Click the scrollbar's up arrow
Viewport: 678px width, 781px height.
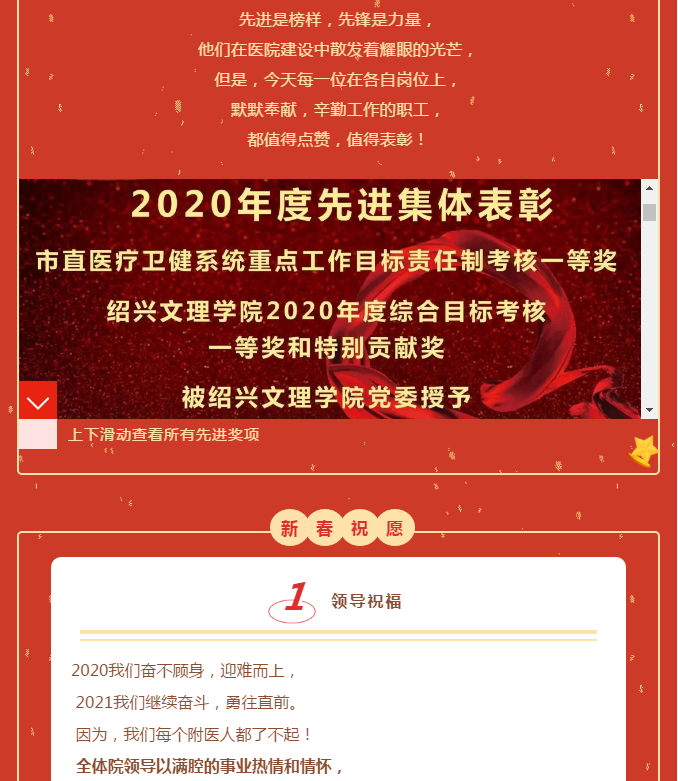(649, 188)
